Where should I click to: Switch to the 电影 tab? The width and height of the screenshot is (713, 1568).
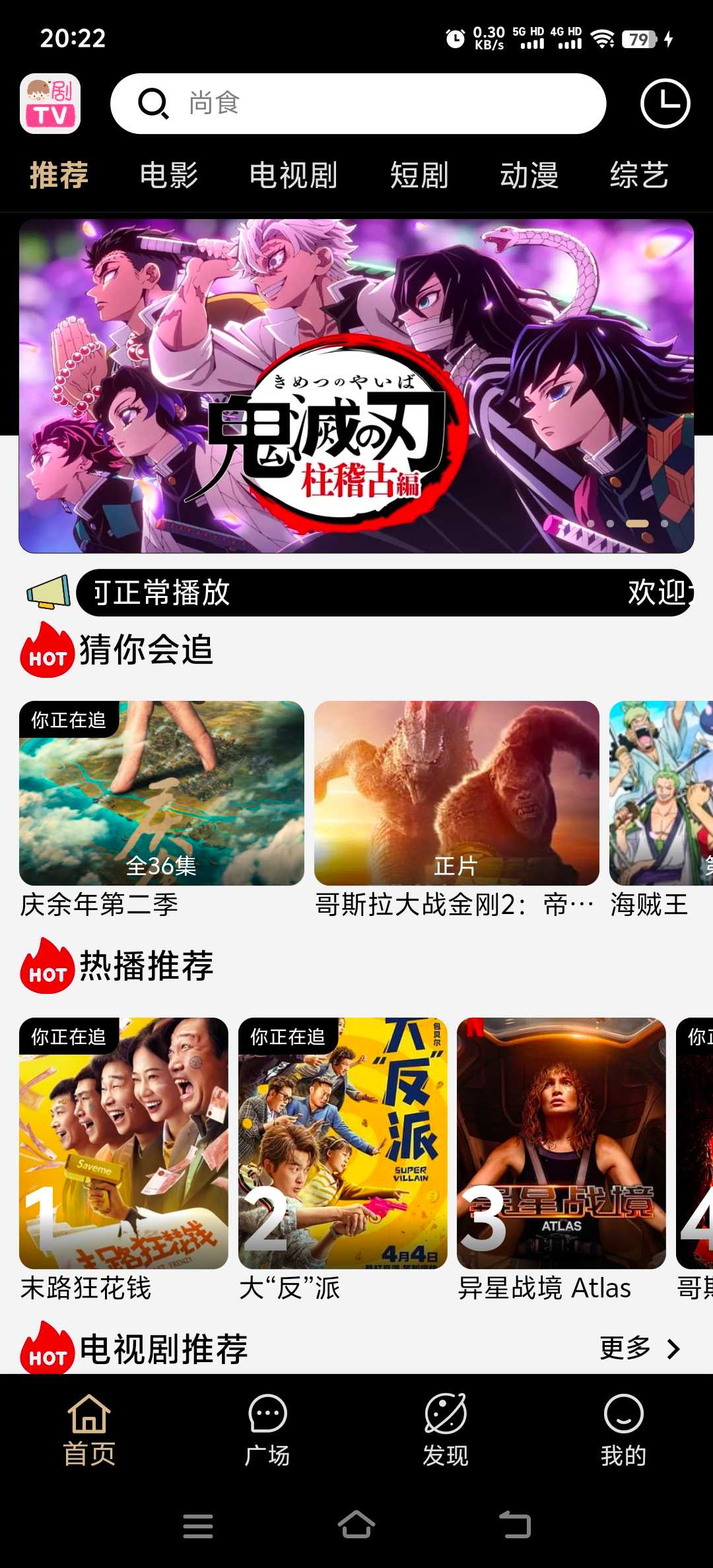(169, 176)
